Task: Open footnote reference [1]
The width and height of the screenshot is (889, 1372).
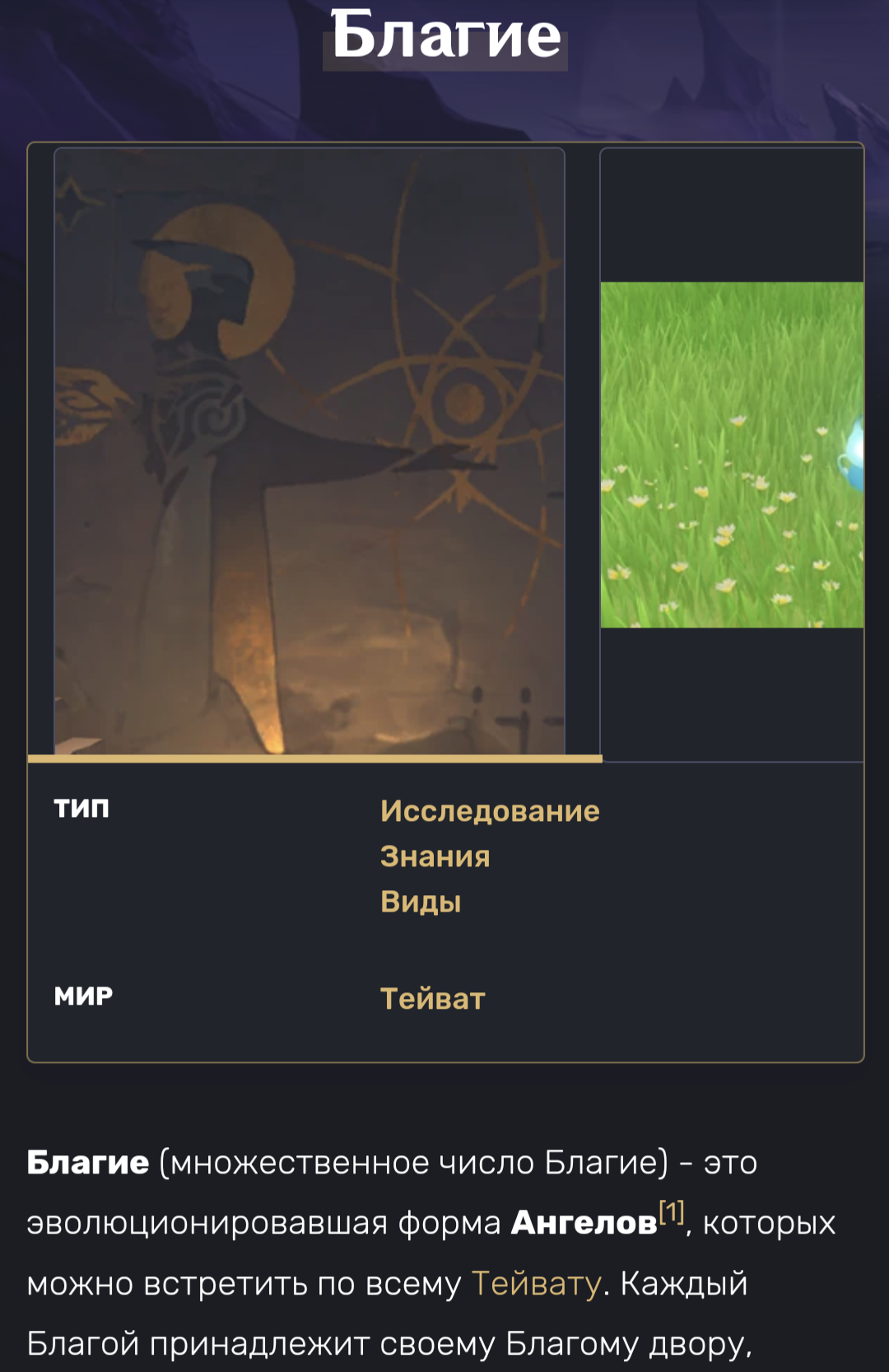Action: click(x=672, y=1212)
